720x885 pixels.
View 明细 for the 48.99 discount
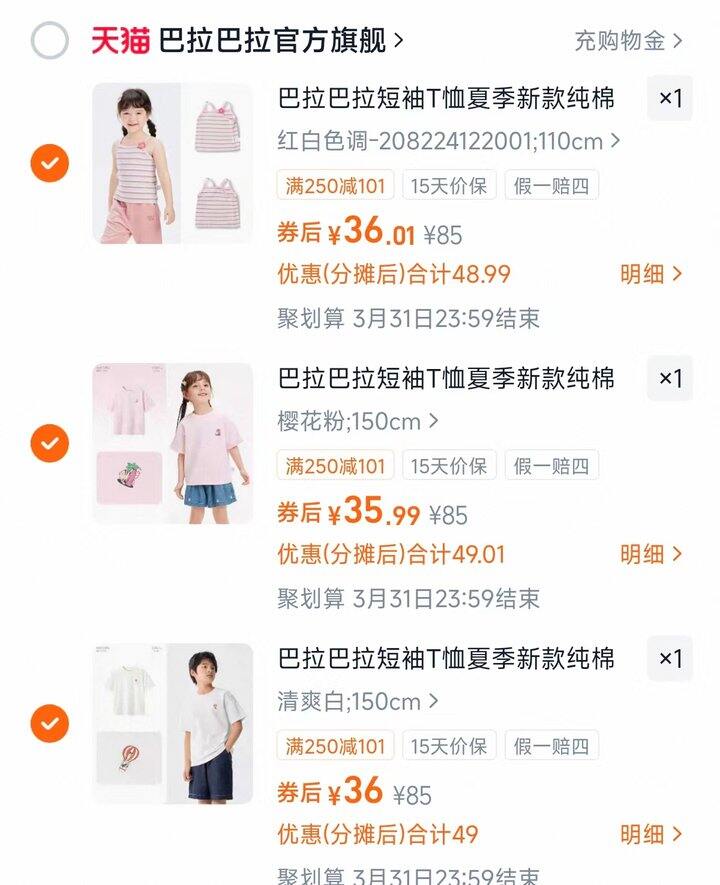pyautogui.click(x=650, y=274)
